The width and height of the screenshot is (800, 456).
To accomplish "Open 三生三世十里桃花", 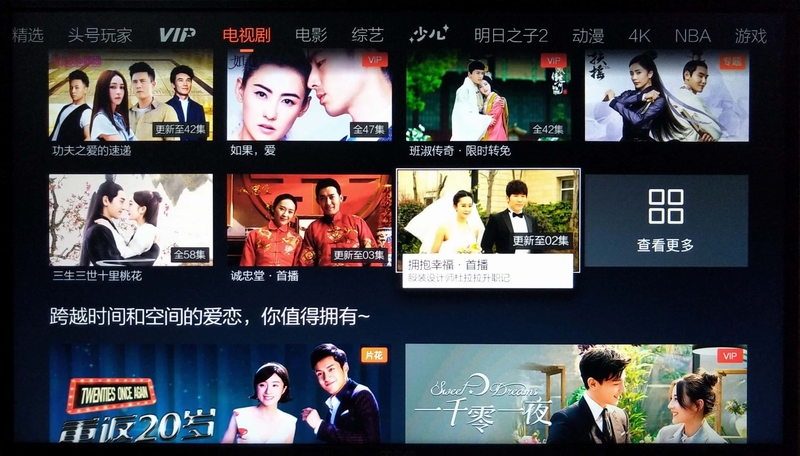I will pyautogui.click(x=130, y=220).
